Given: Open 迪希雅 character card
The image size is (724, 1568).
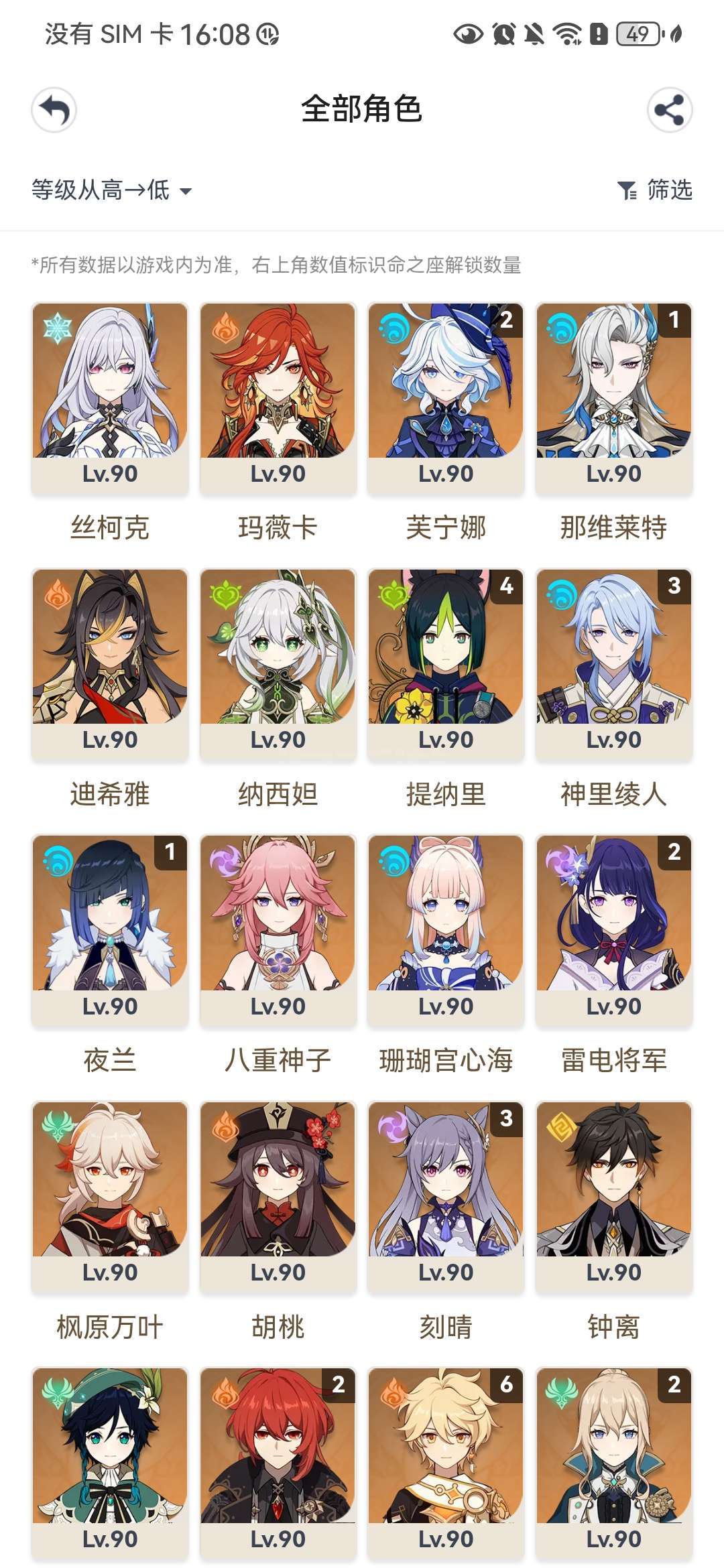Looking at the screenshot, I should 110,665.
